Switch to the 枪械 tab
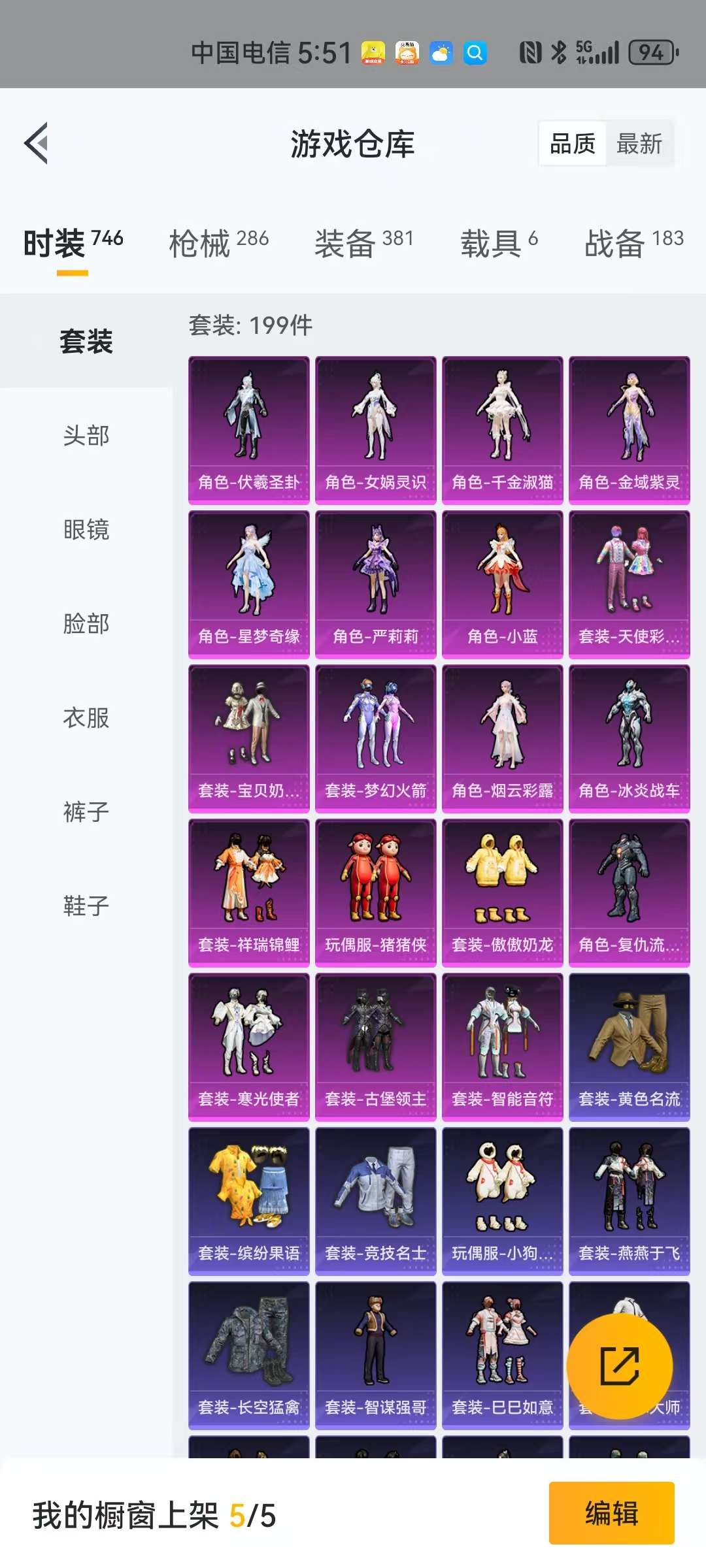The width and height of the screenshot is (706, 1568). pos(218,243)
